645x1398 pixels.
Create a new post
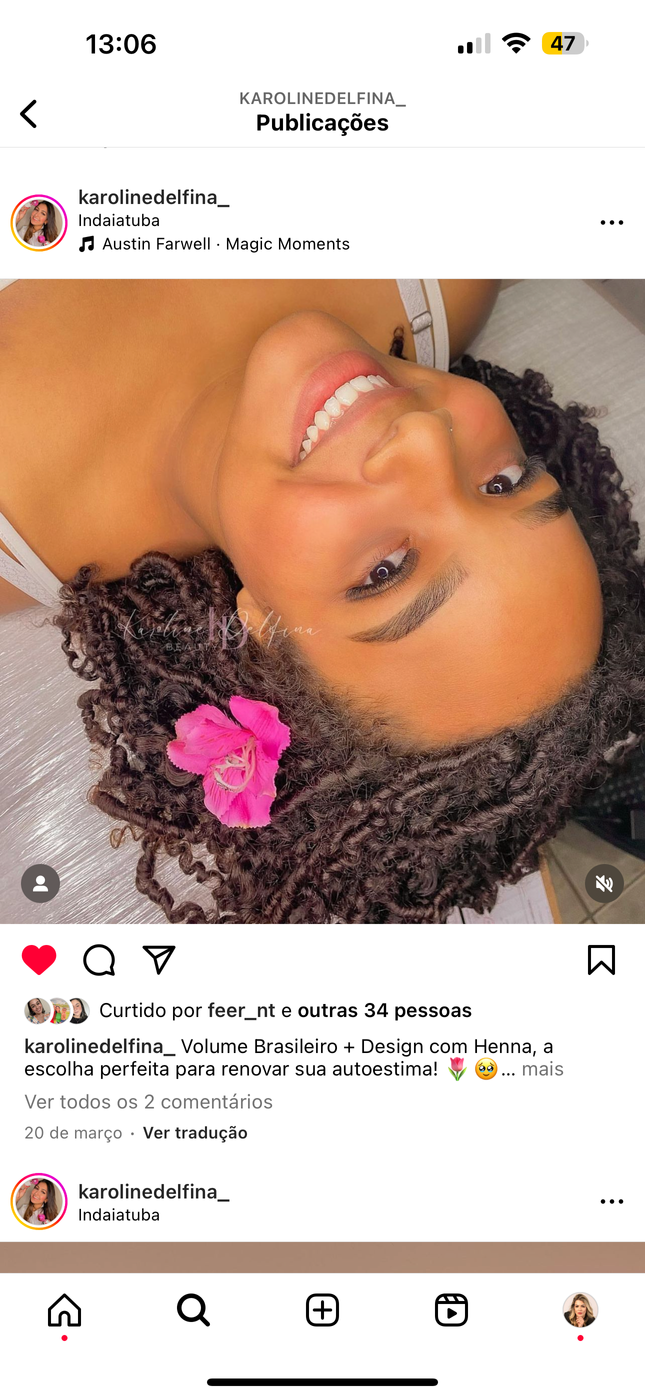(x=322, y=1310)
